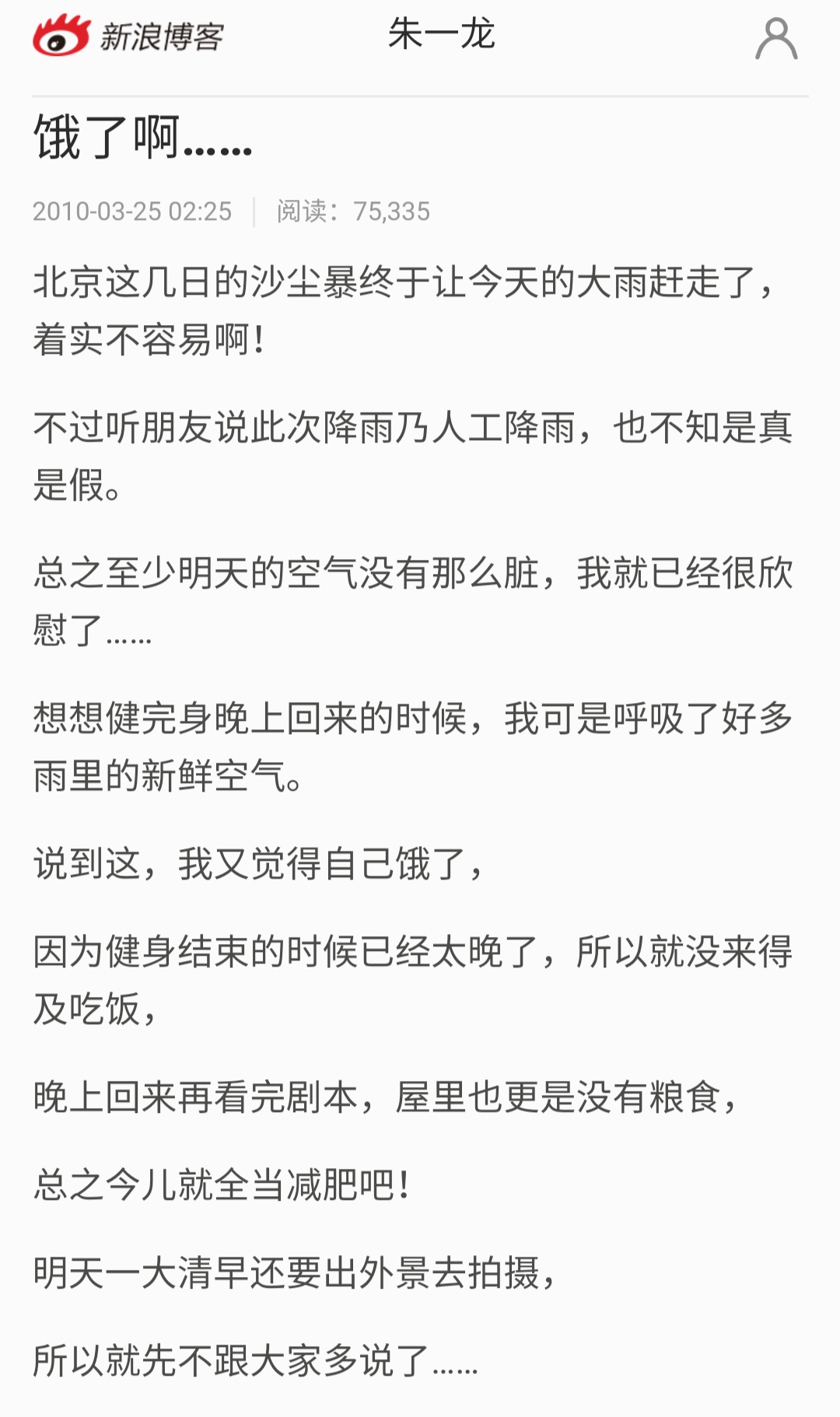Tap the post timestamp 2010-03-25 02:25
The height and width of the screenshot is (1417, 840).
tap(134, 208)
